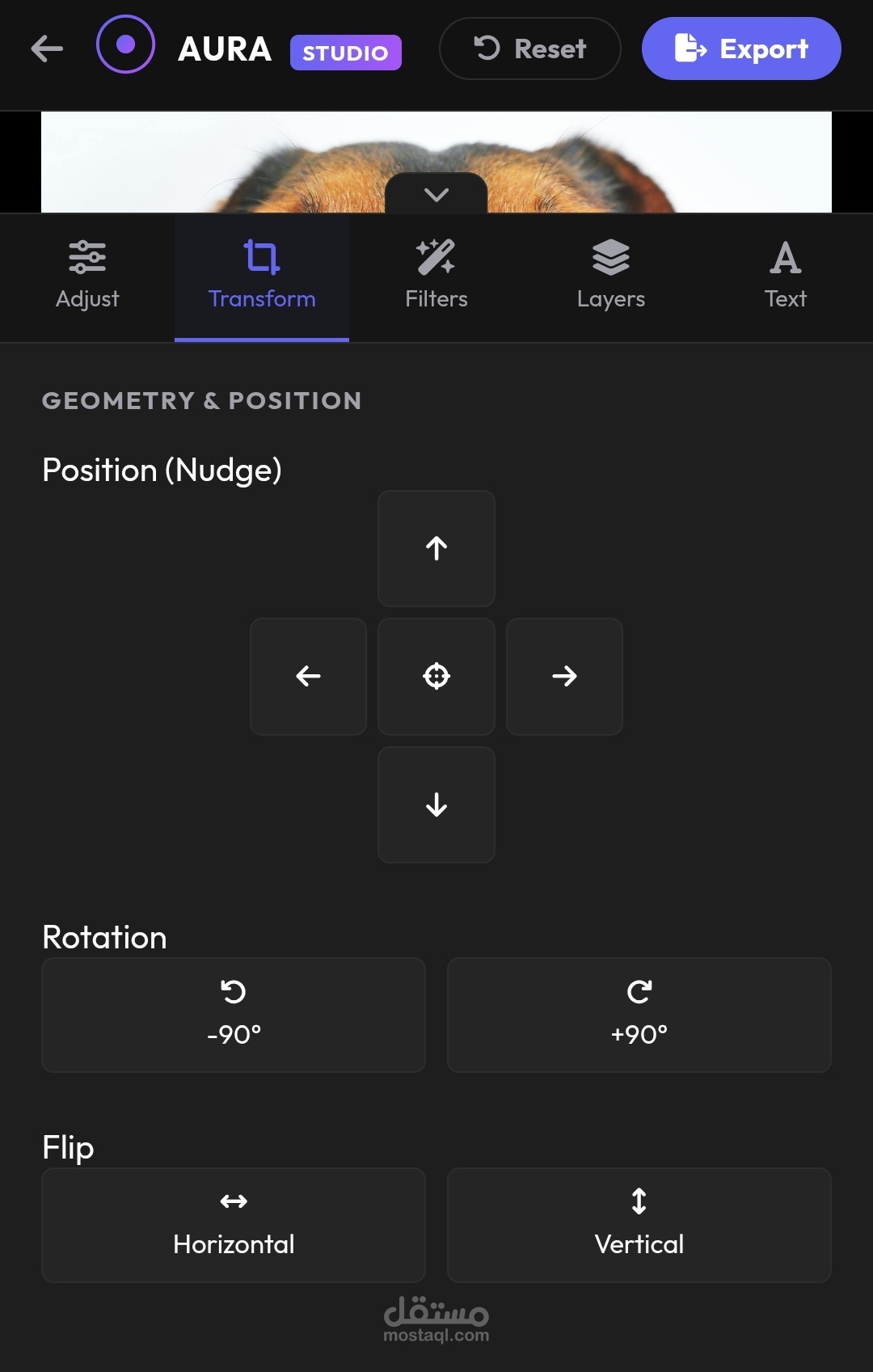Rotate the image -90°
This screenshot has height=1372, width=873.
click(234, 1015)
